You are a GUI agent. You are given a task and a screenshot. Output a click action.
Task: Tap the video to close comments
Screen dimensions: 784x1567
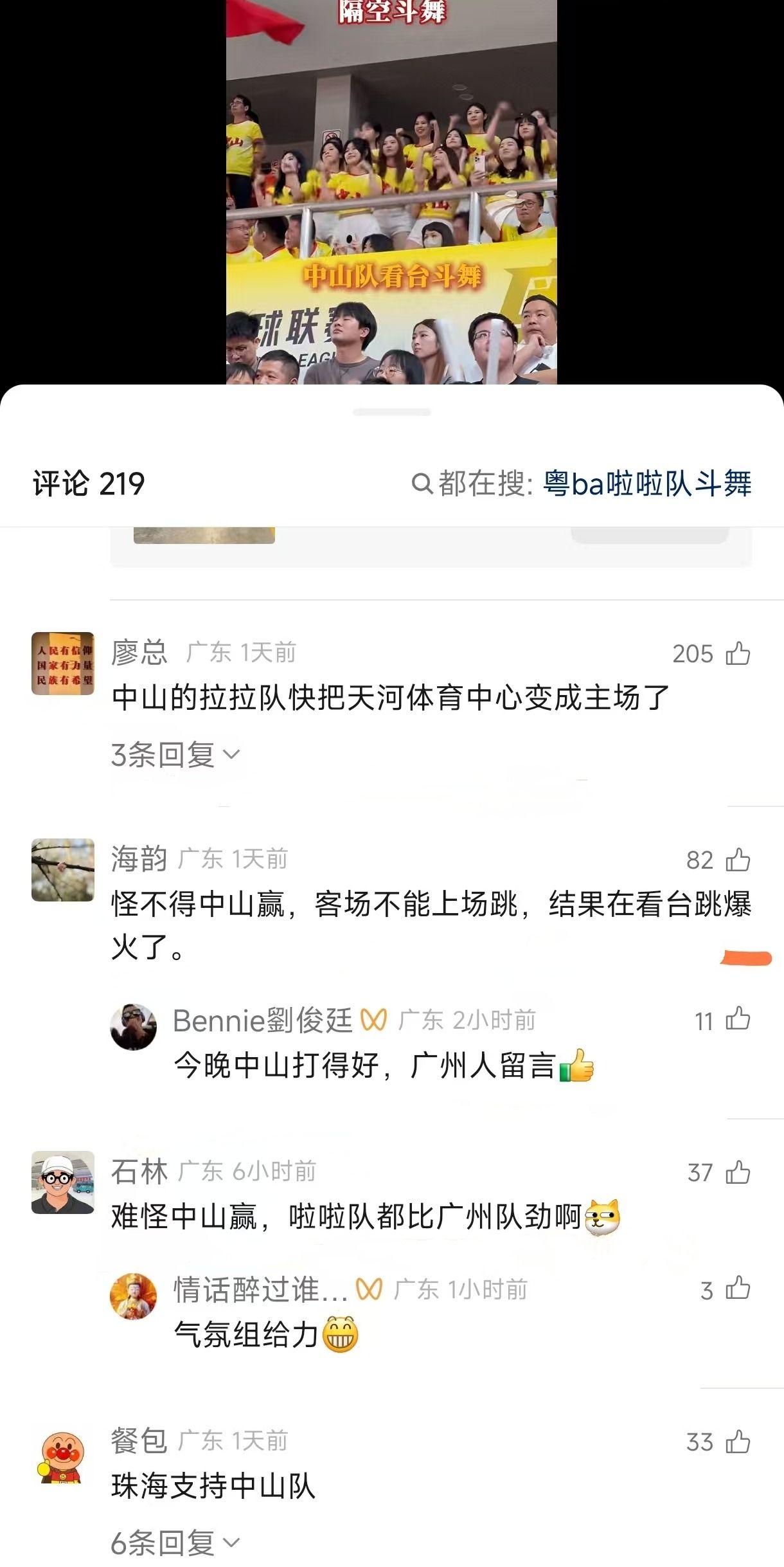tap(391, 193)
